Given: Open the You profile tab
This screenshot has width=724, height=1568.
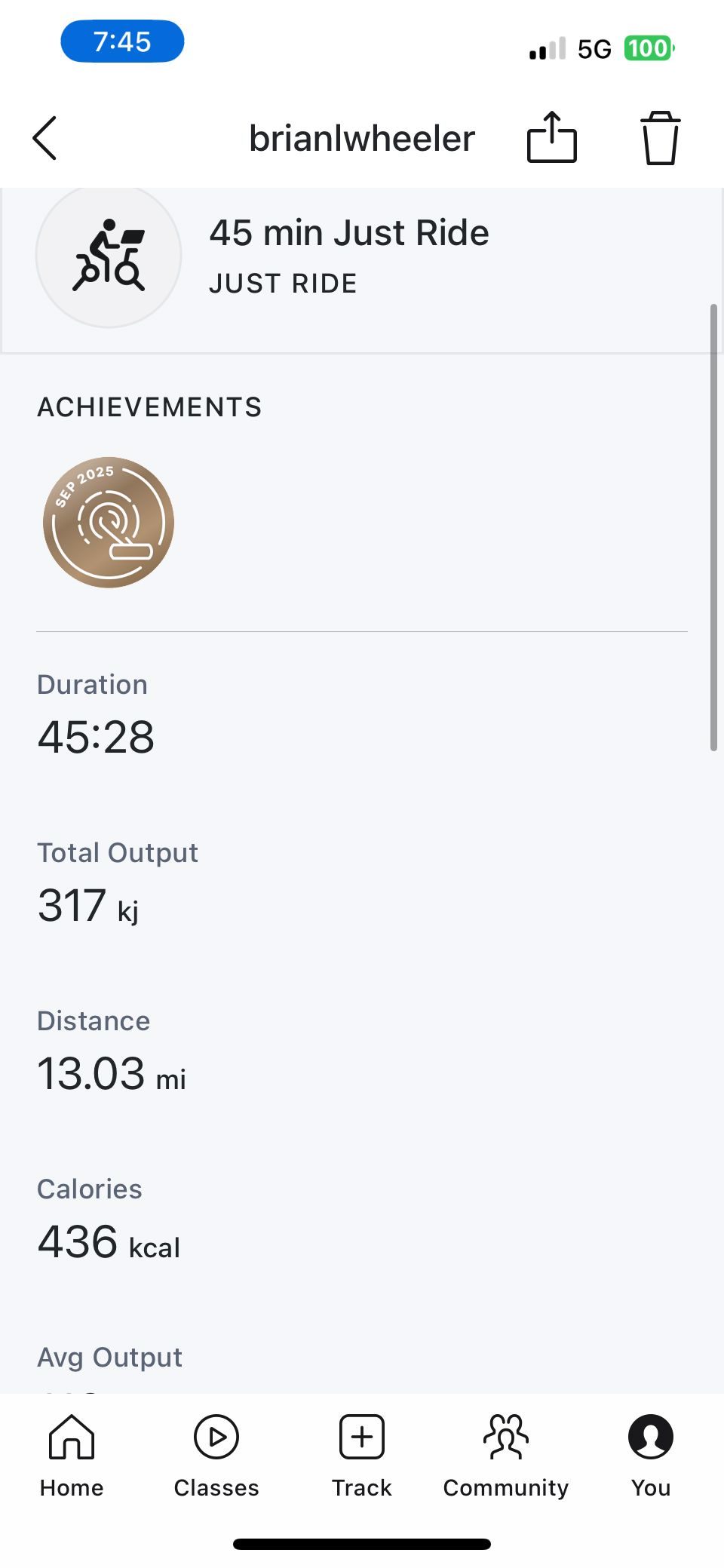Looking at the screenshot, I should (x=651, y=1456).
